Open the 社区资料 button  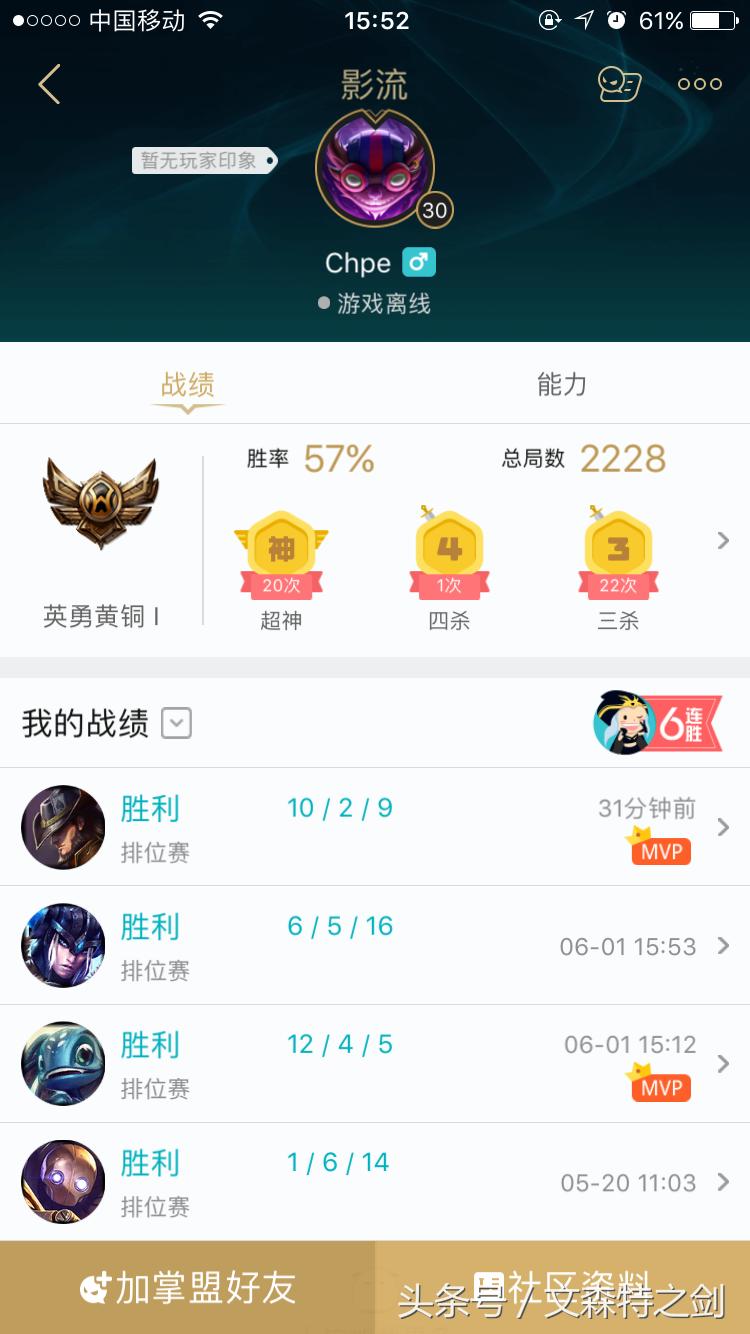[x=562, y=1288]
